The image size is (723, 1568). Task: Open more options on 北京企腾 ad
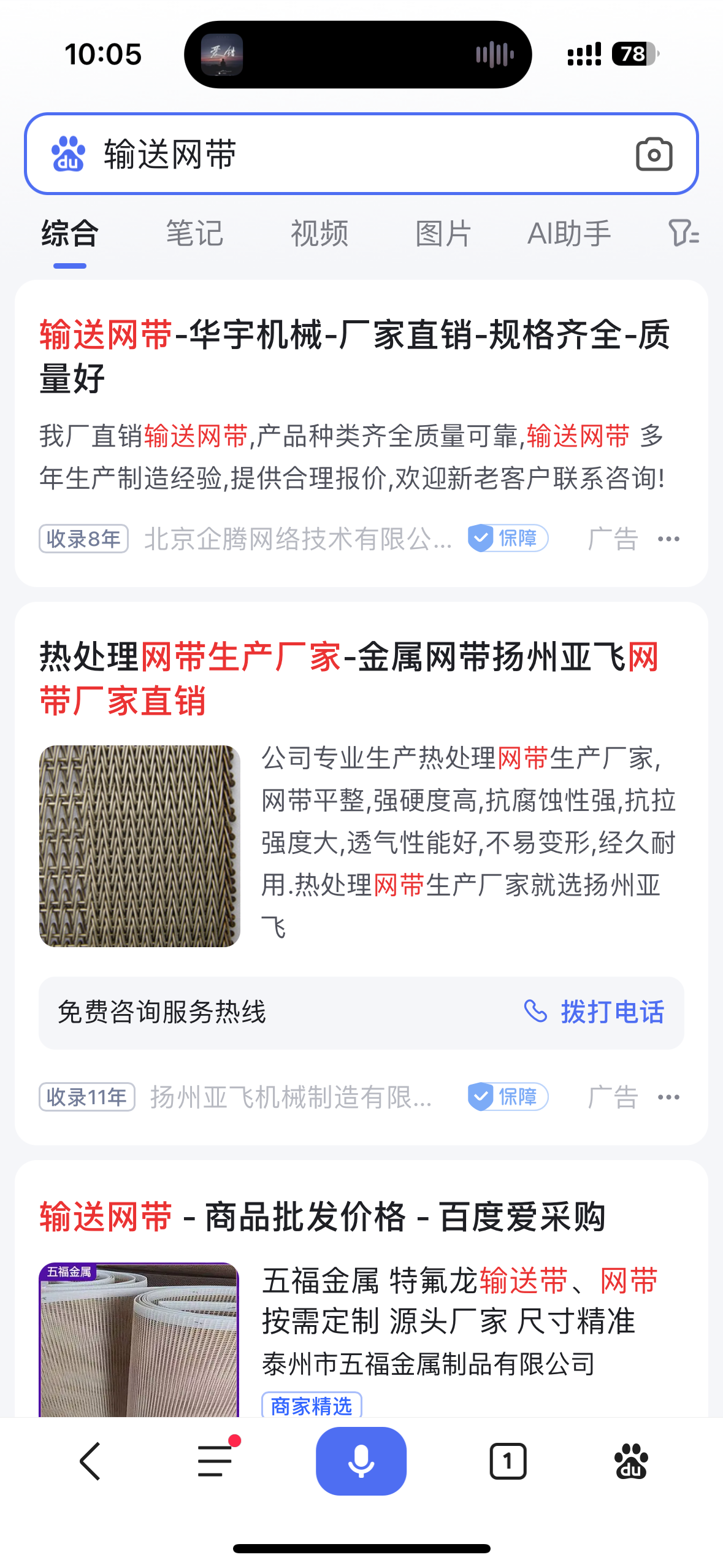click(x=668, y=539)
